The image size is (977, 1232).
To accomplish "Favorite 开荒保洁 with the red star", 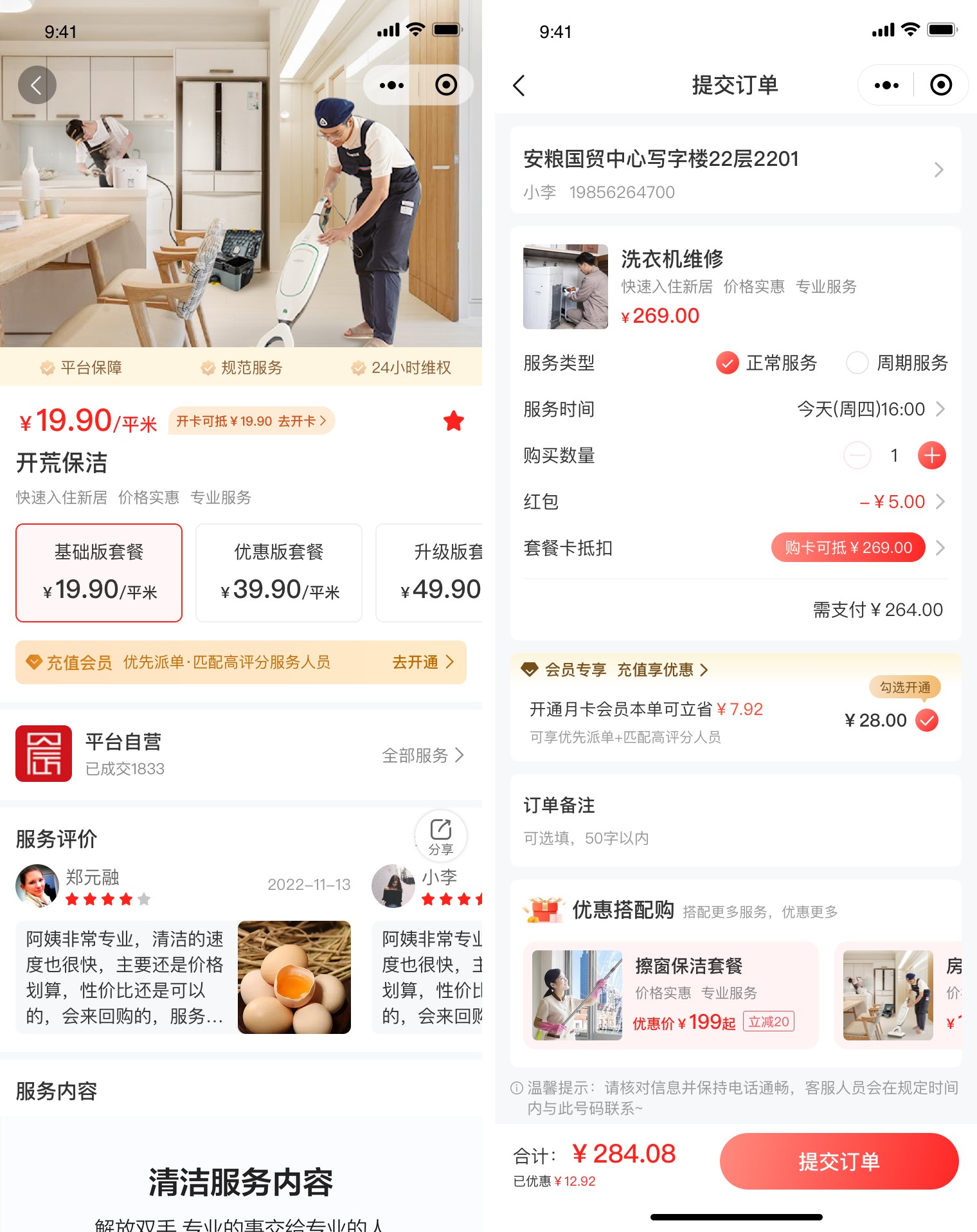I will pyautogui.click(x=453, y=421).
